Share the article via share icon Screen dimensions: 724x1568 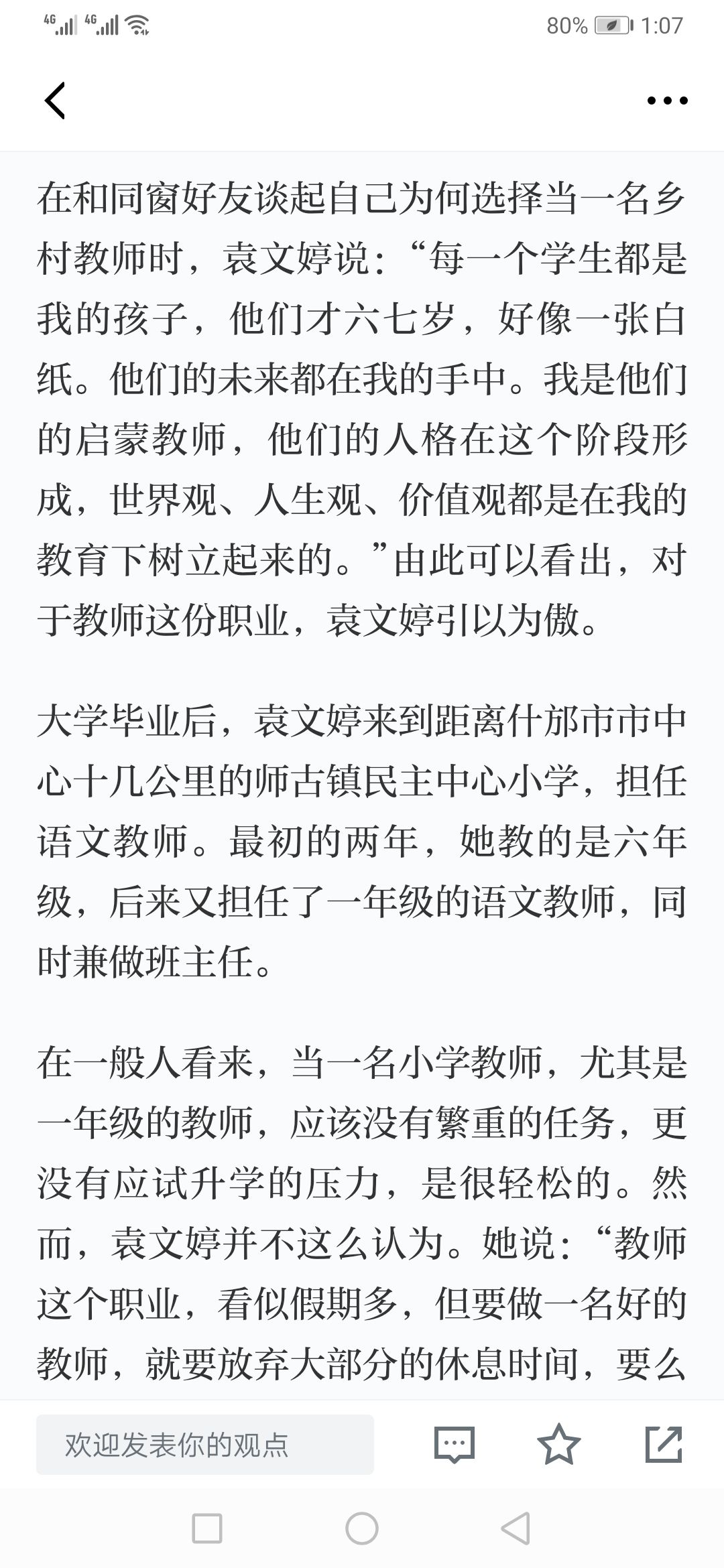point(664,1444)
